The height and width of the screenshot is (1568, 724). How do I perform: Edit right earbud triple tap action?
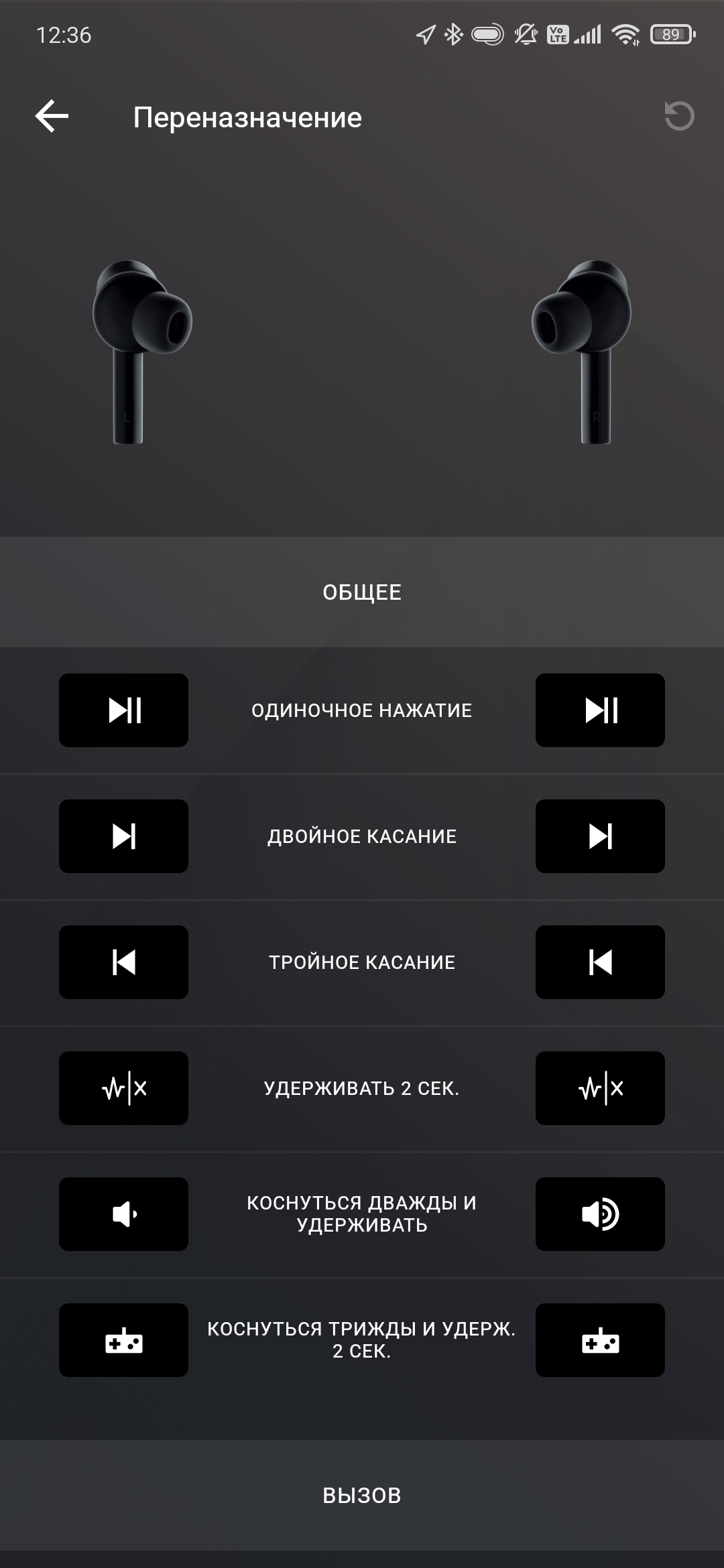click(600, 962)
